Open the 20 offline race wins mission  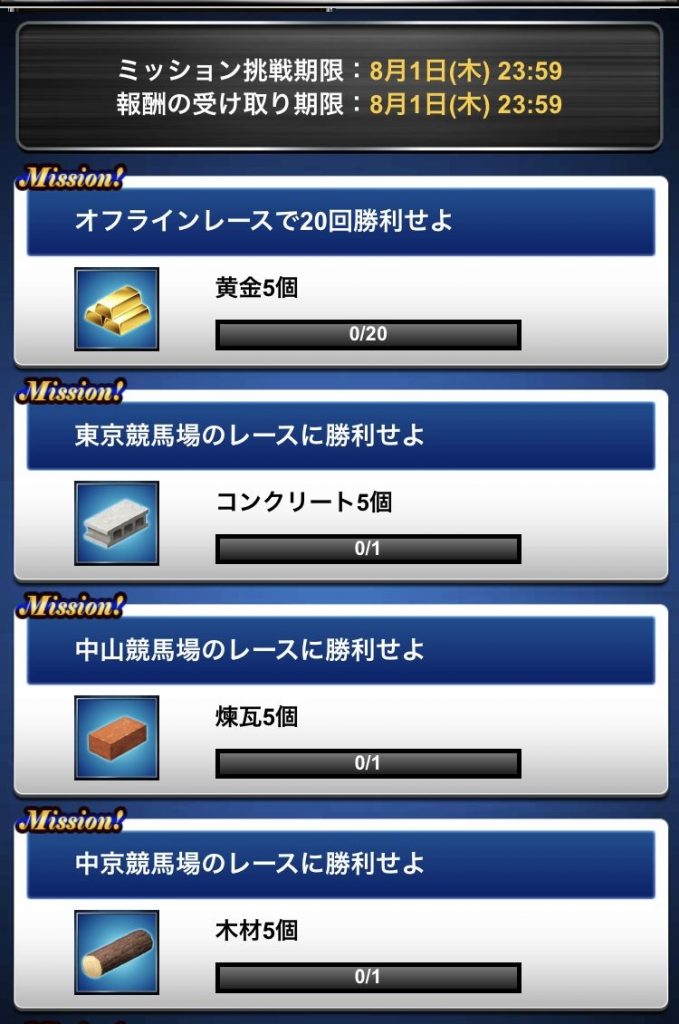coord(340,221)
